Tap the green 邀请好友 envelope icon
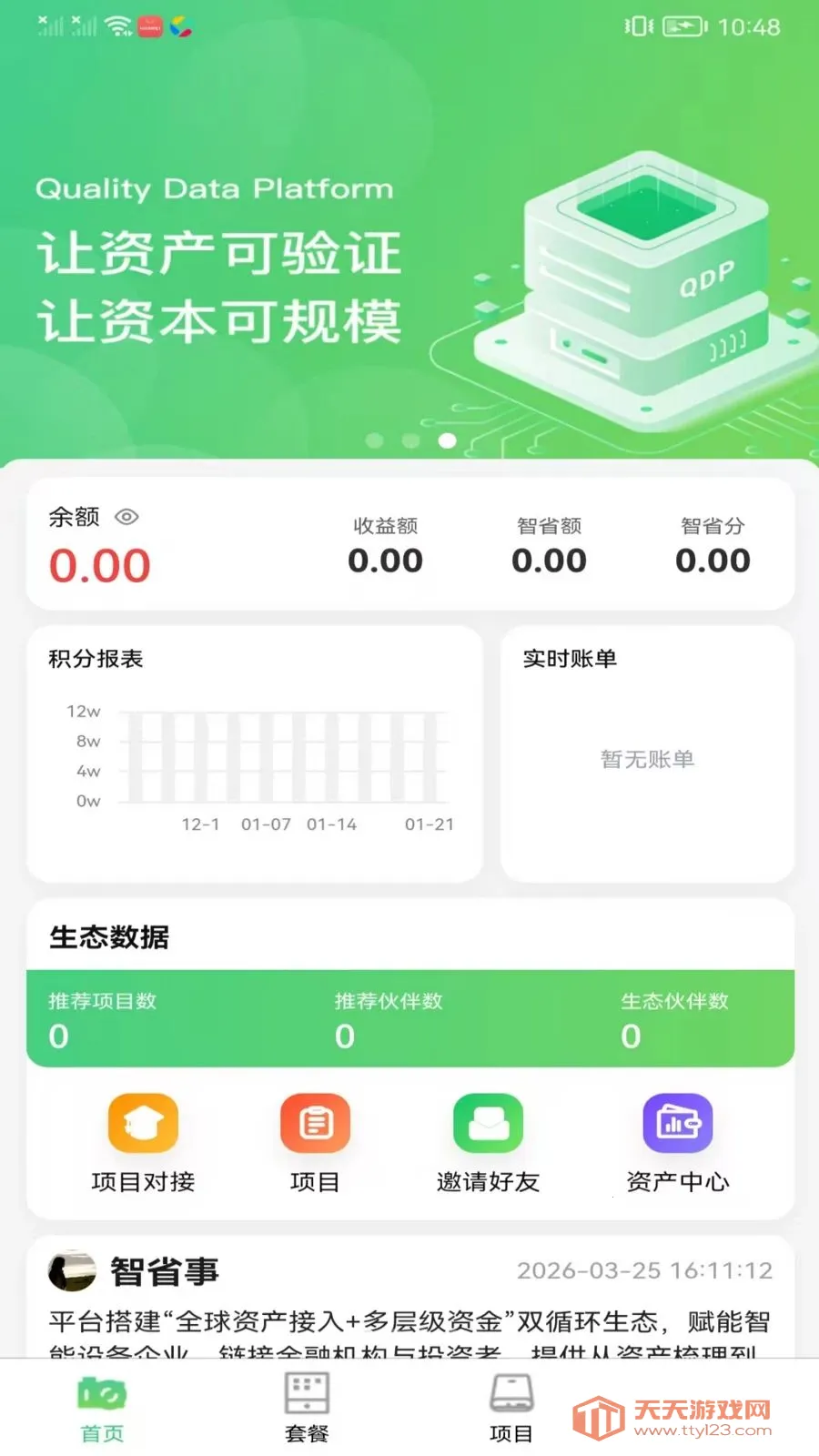This screenshot has height=1456, width=819. (488, 1123)
